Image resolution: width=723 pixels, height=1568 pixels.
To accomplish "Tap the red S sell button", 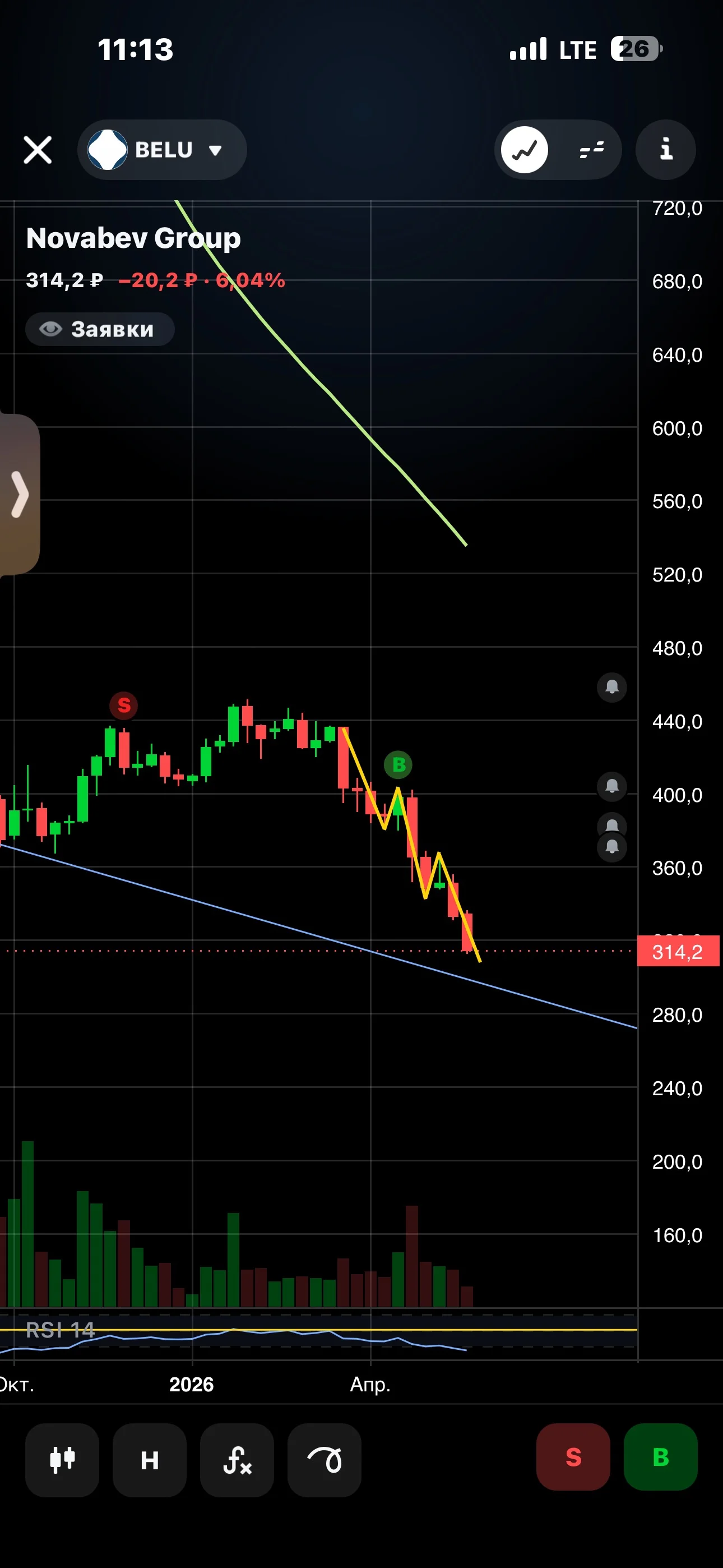I will [x=573, y=1457].
